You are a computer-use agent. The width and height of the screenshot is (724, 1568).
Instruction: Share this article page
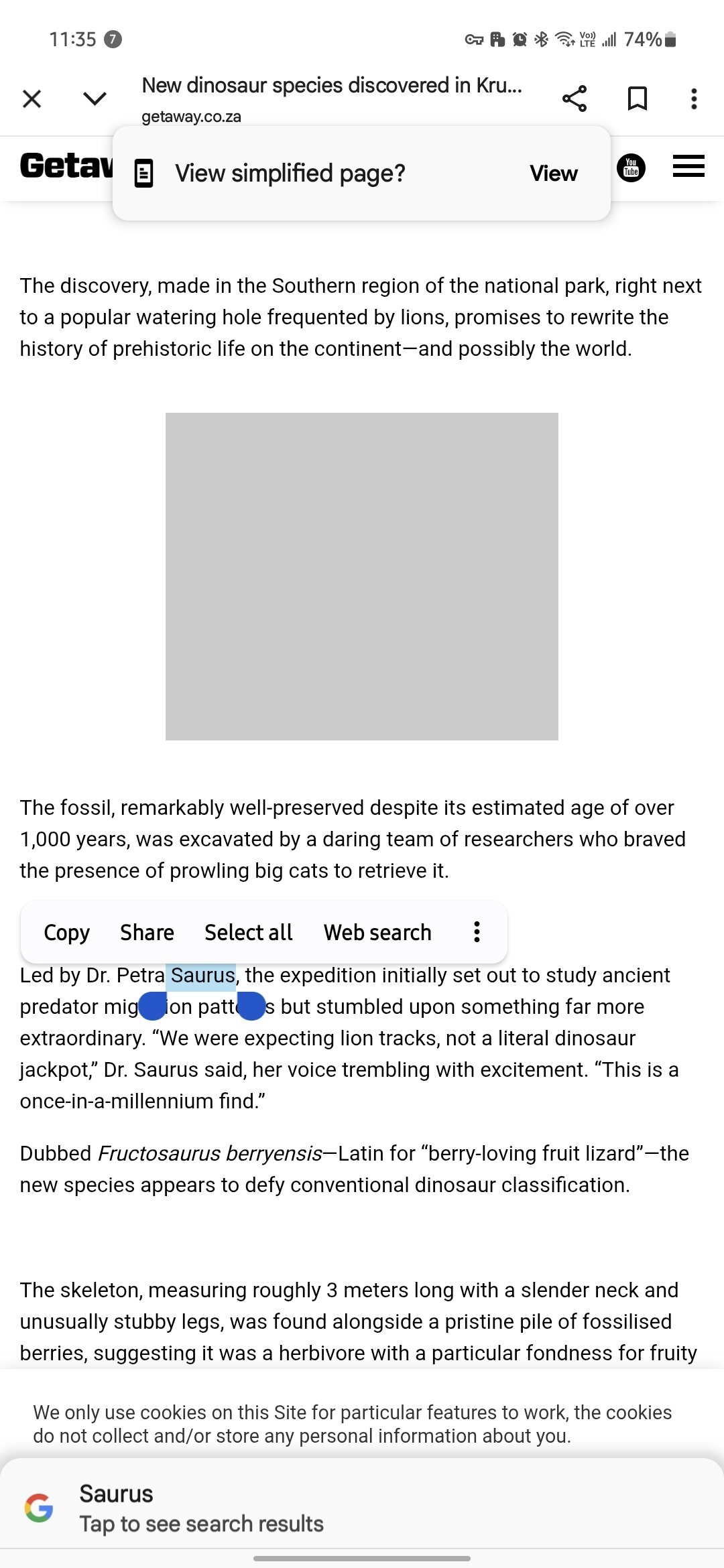point(575,99)
